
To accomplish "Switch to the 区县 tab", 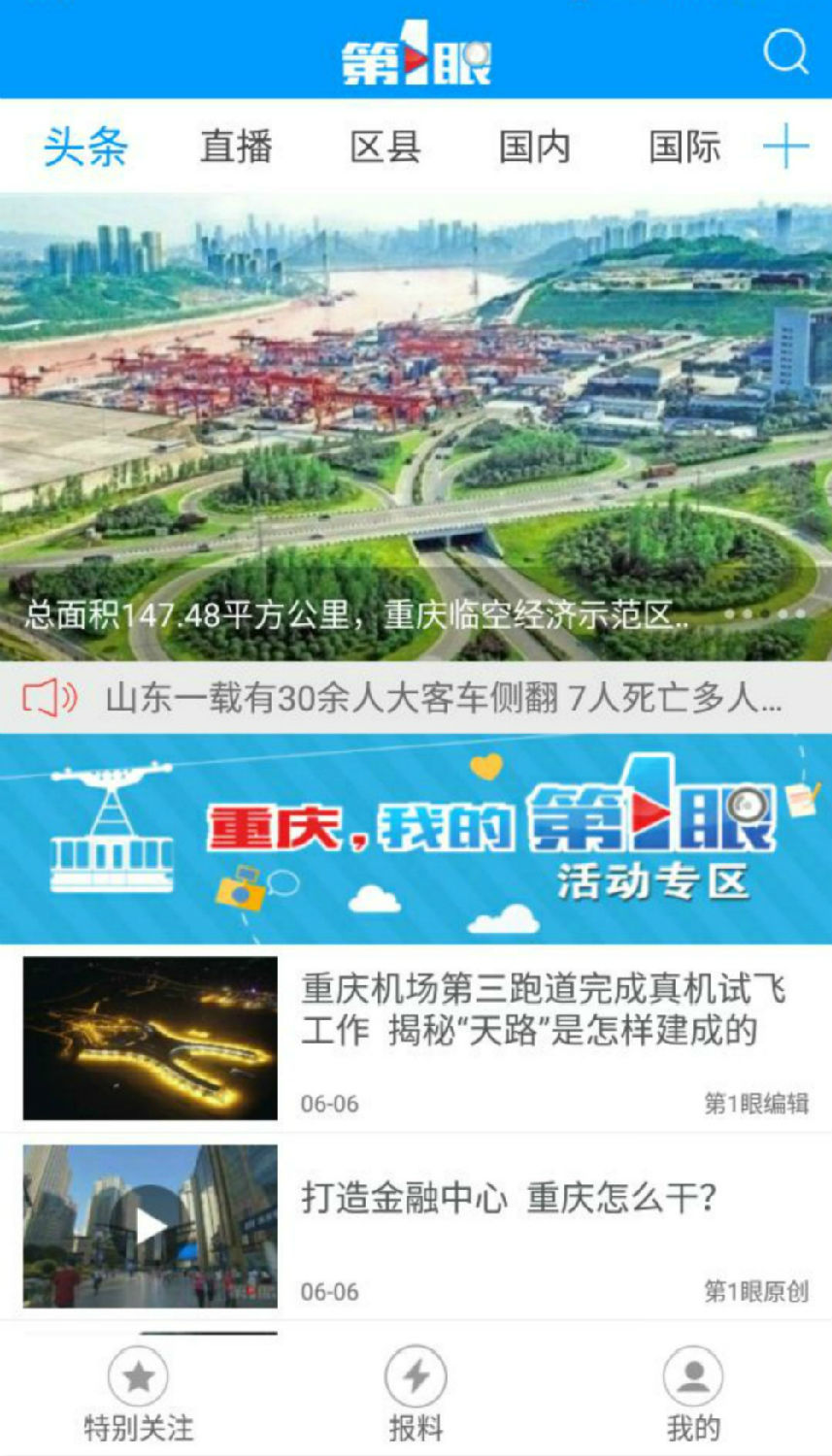I will 385,148.
